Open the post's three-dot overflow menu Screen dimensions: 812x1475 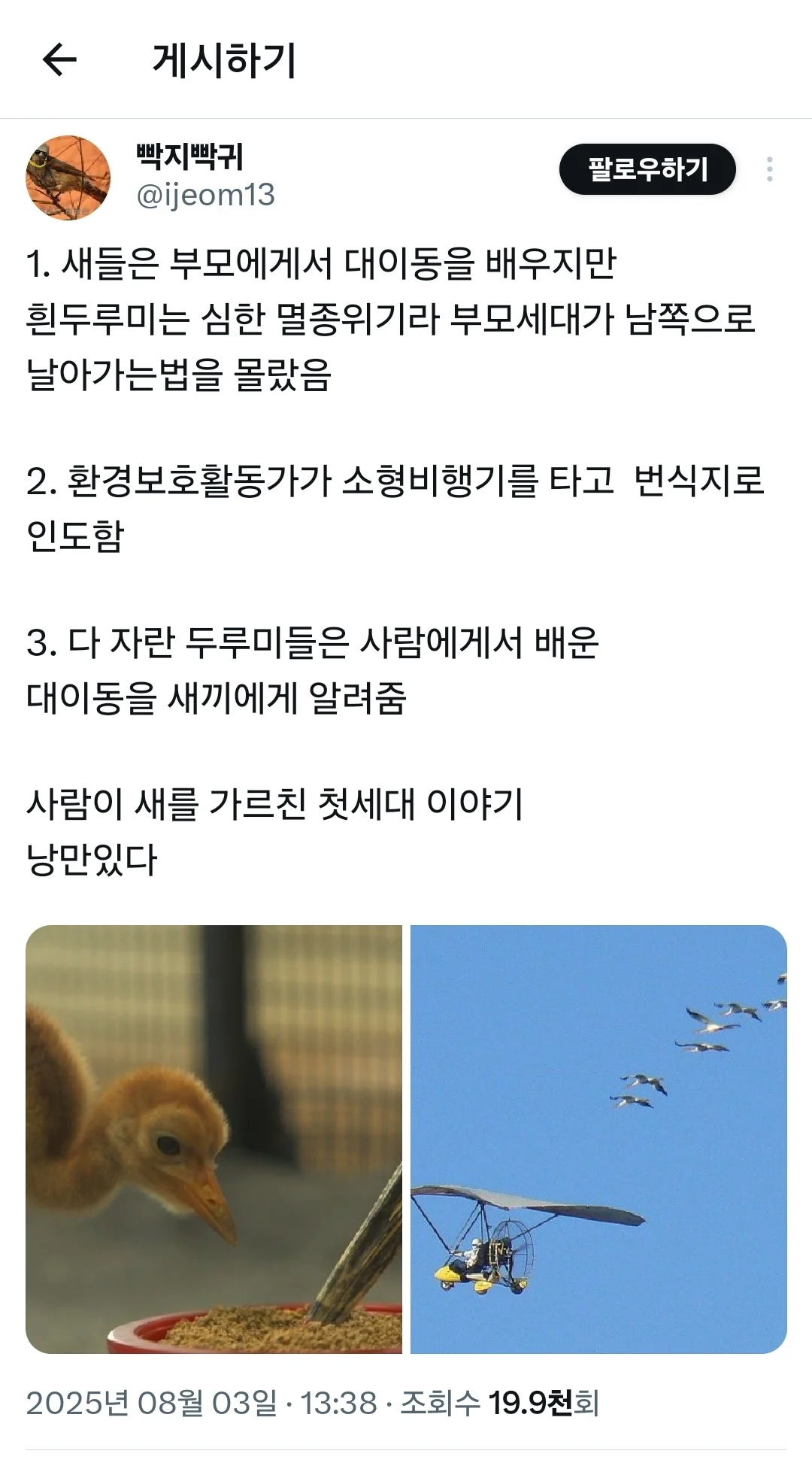[x=769, y=169]
